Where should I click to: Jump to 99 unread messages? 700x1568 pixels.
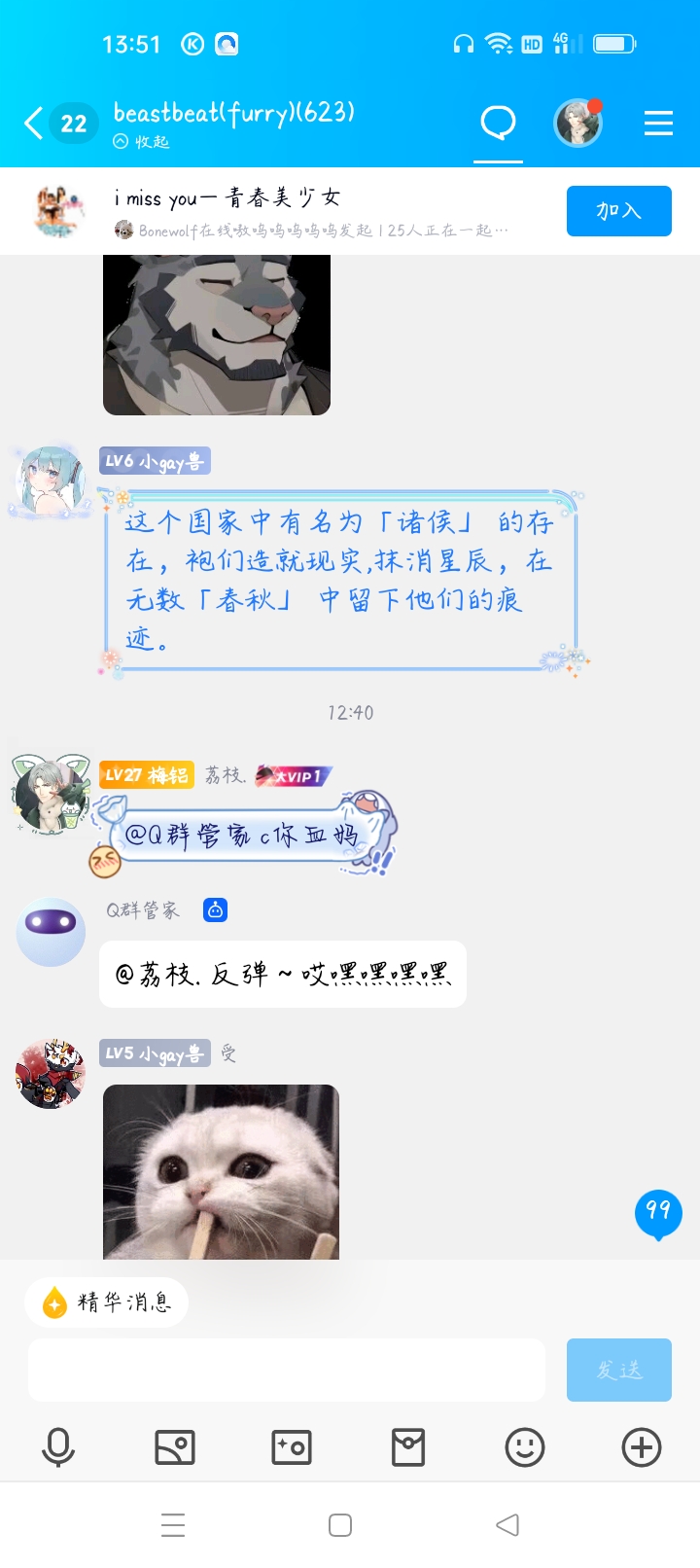658,1211
